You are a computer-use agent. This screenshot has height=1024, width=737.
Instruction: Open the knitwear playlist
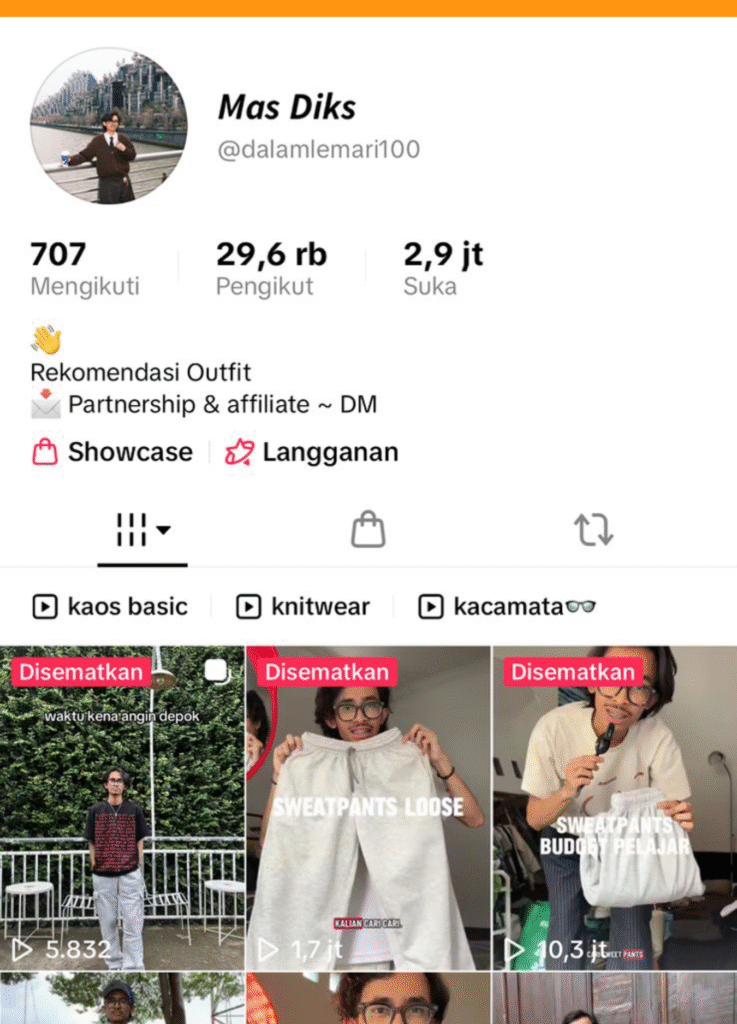click(304, 606)
